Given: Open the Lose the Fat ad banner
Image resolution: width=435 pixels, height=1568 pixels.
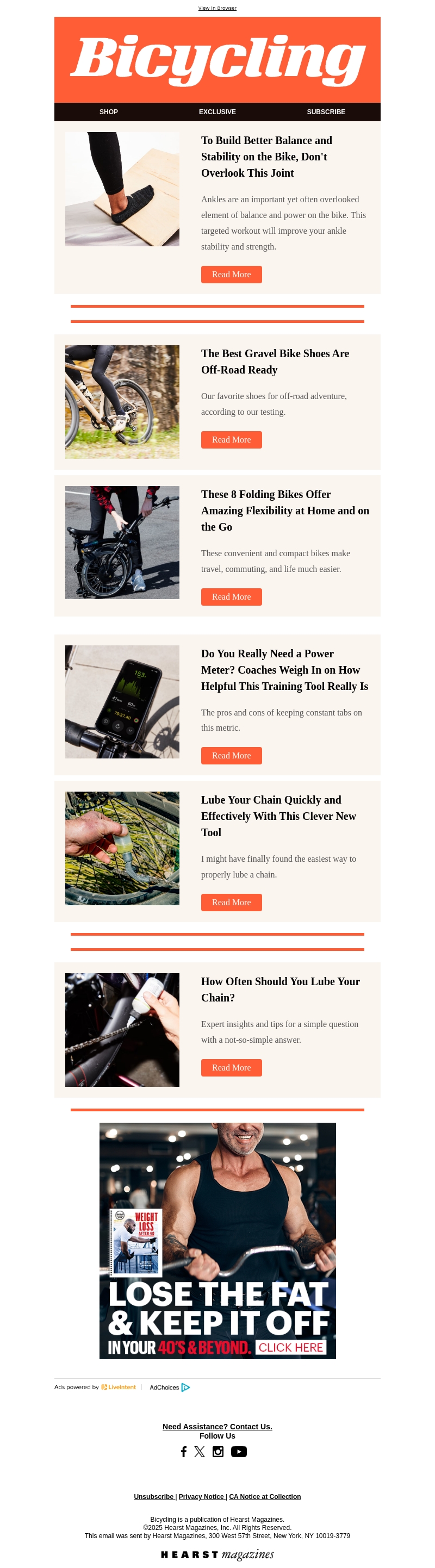Looking at the screenshot, I should coord(217,1241).
